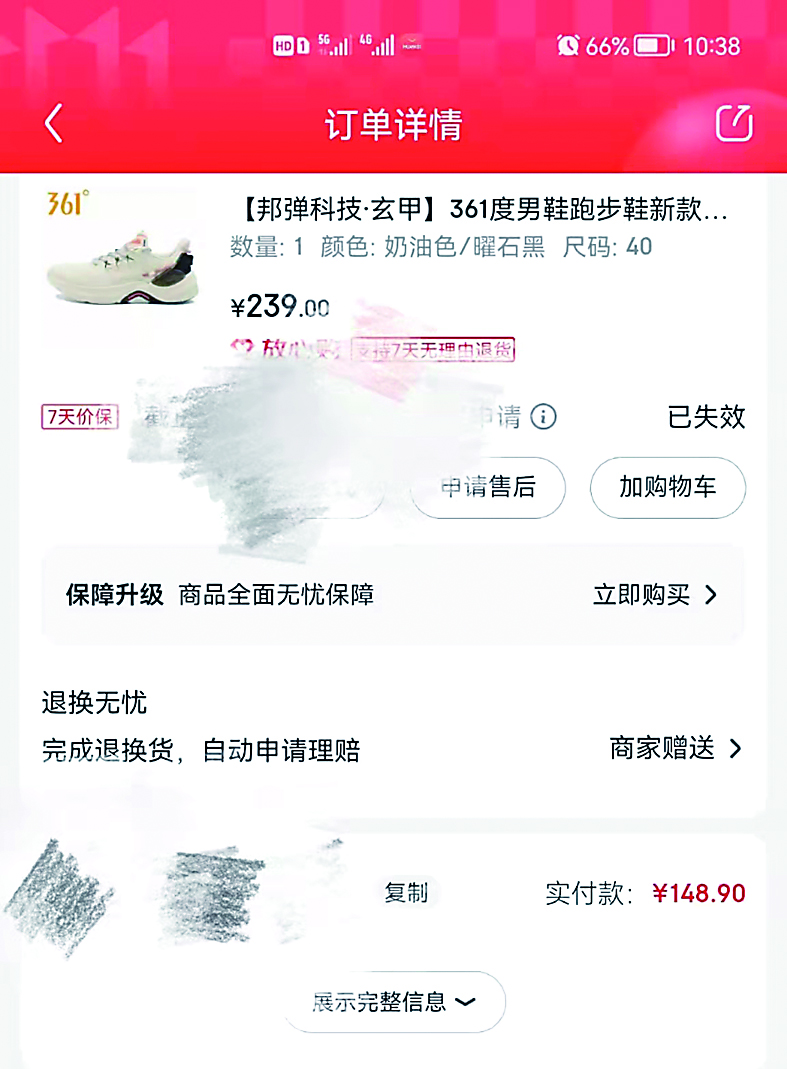The width and height of the screenshot is (787, 1069).
Task: Expand 展示完整信息
Action: 394,1001
